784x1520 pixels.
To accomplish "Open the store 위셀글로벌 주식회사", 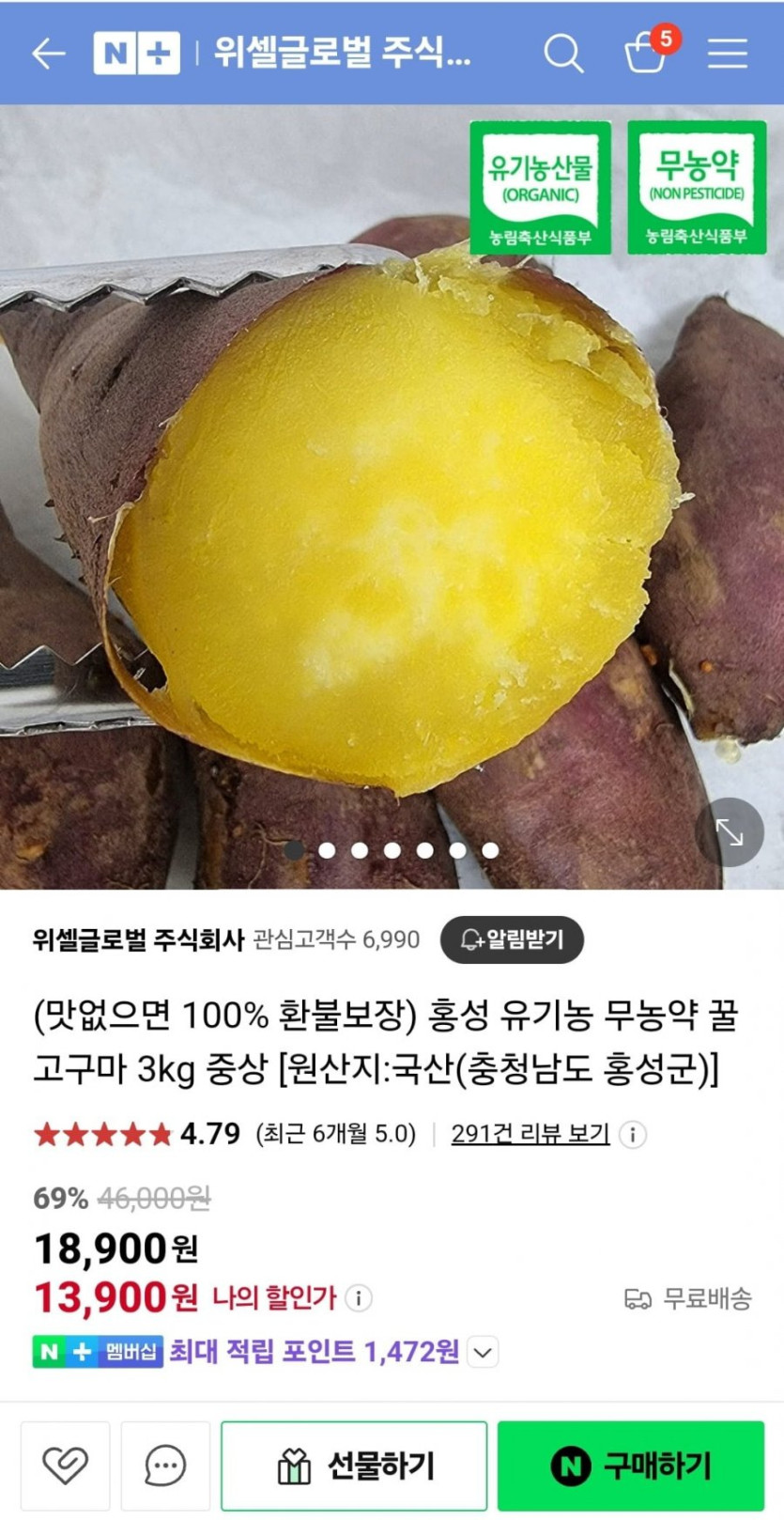I will tap(138, 939).
